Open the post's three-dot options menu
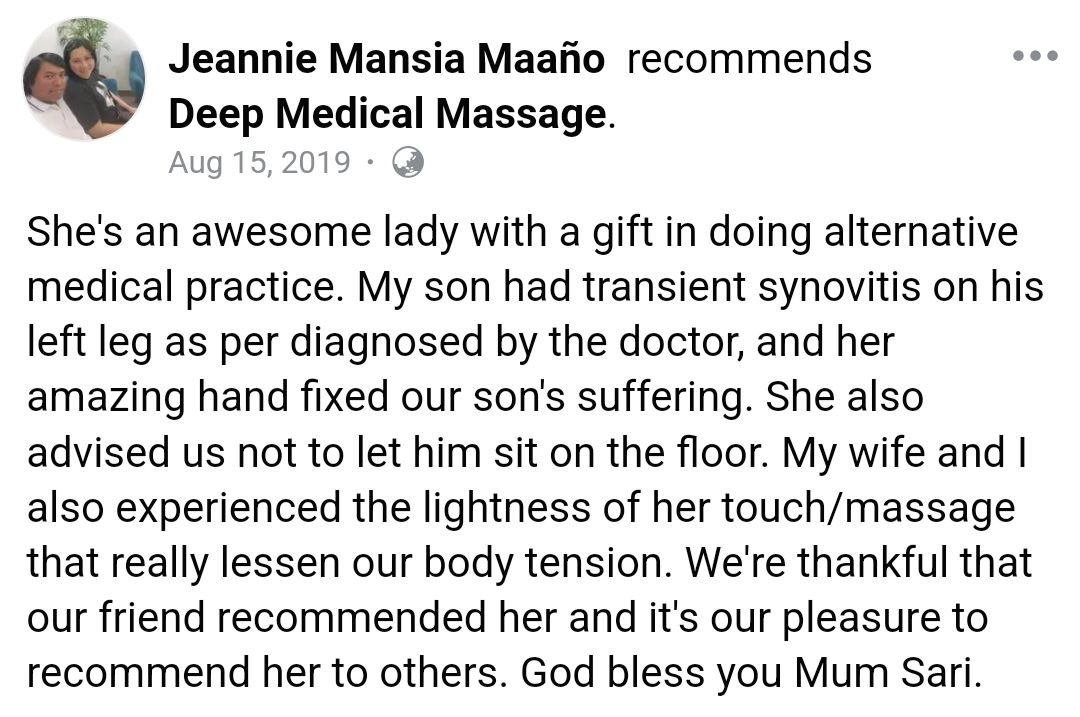 point(1034,56)
